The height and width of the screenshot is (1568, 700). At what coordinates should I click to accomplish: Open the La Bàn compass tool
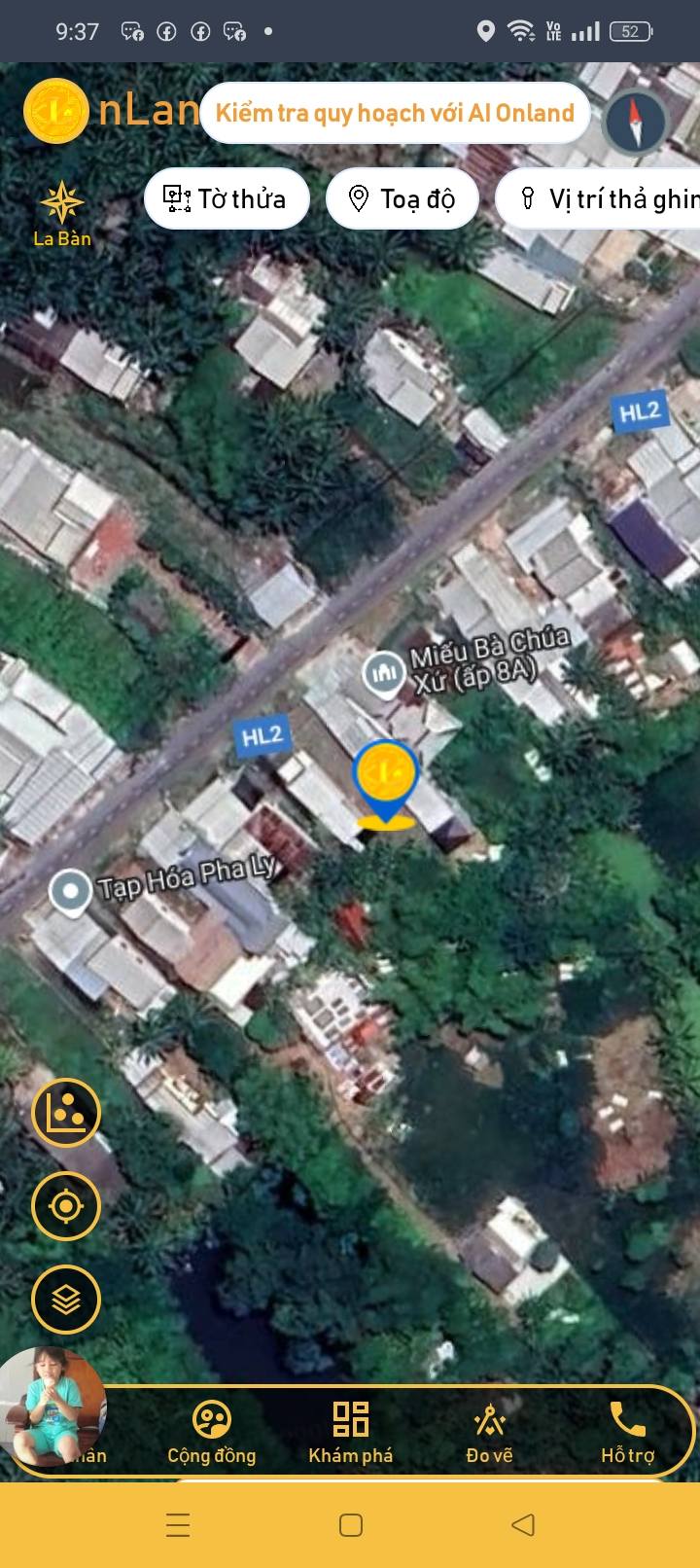pos(62,215)
